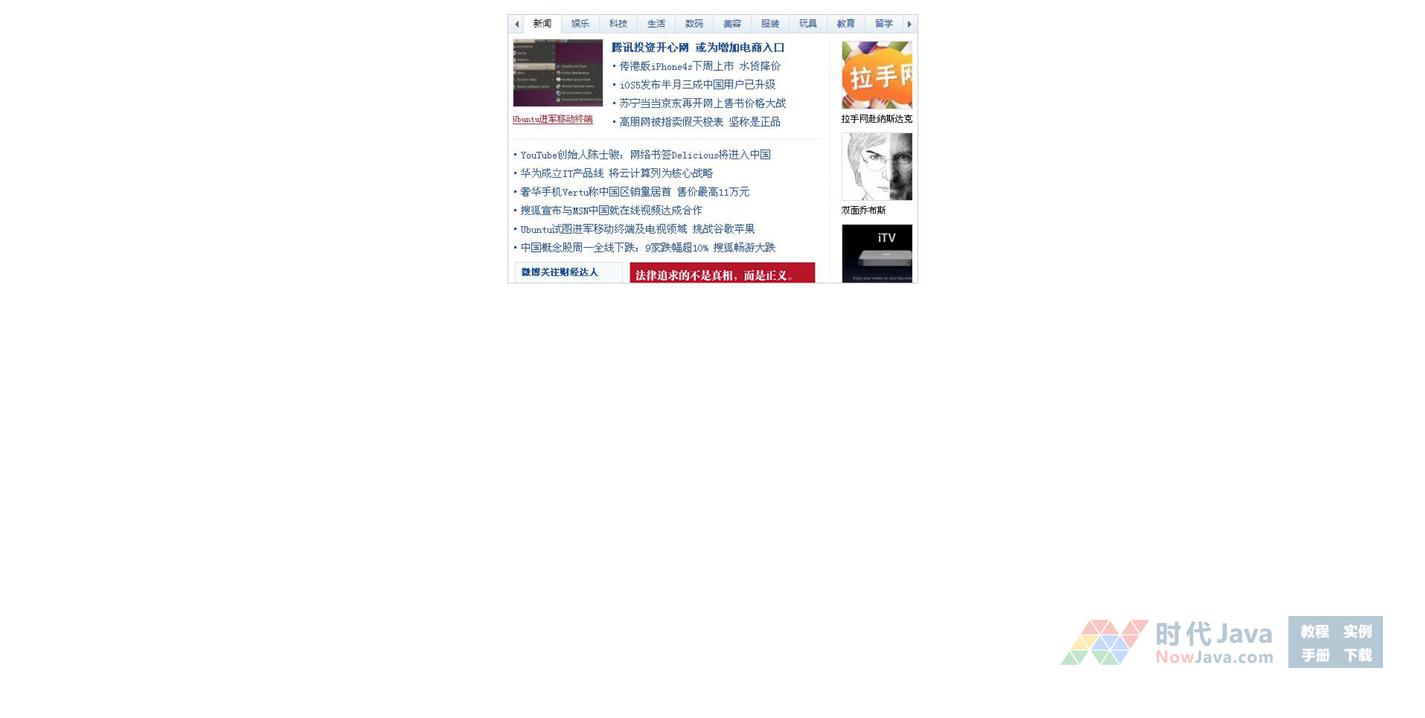Select the 服装 tab
The width and height of the screenshot is (1425, 718).
[770, 24]
